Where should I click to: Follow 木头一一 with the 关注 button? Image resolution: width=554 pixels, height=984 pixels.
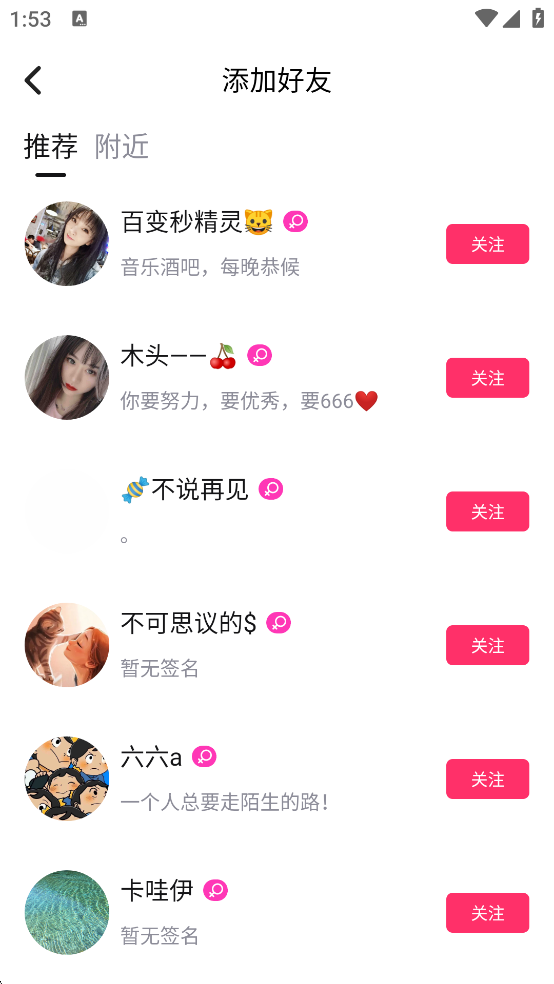click(x=487, y=378)
